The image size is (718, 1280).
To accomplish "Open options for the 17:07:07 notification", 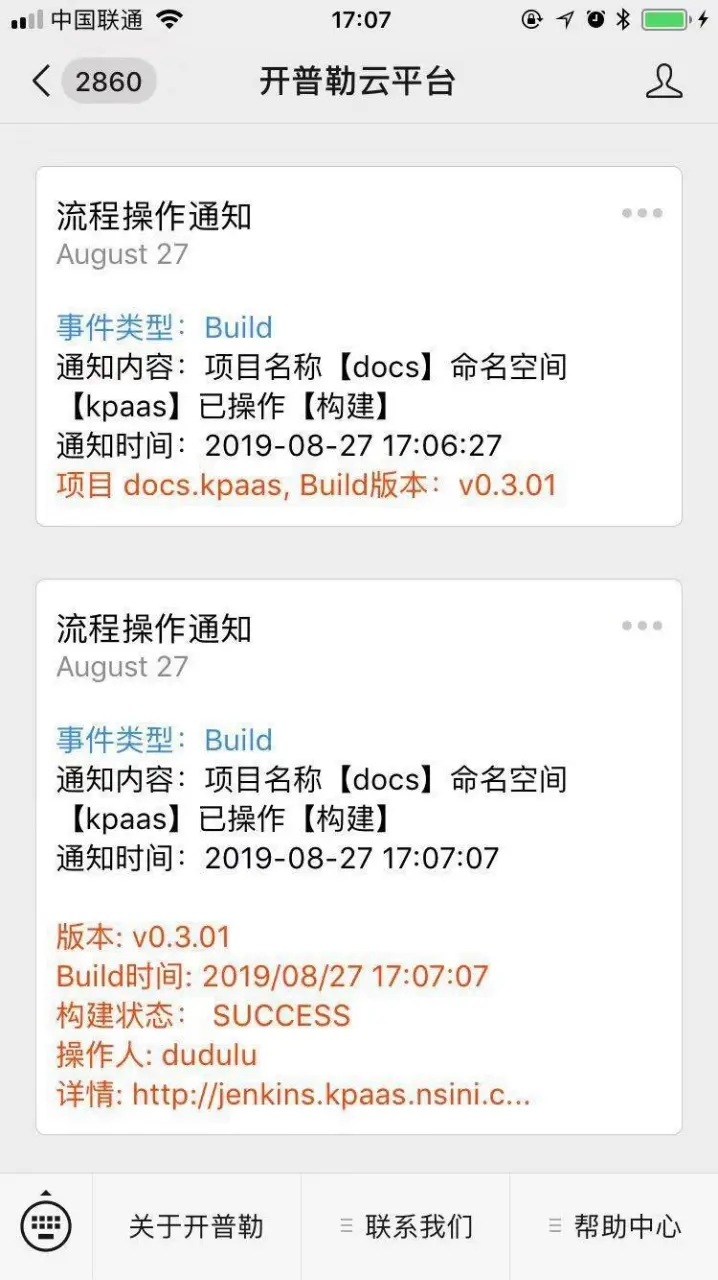I will click(x=642, y=626).
